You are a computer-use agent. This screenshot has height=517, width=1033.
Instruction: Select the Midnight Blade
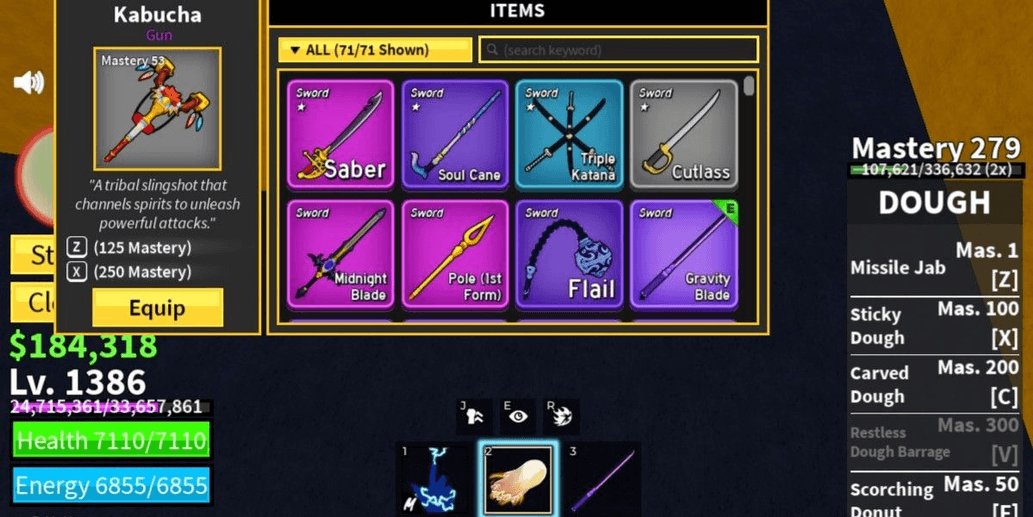click(x=341, y=254)
